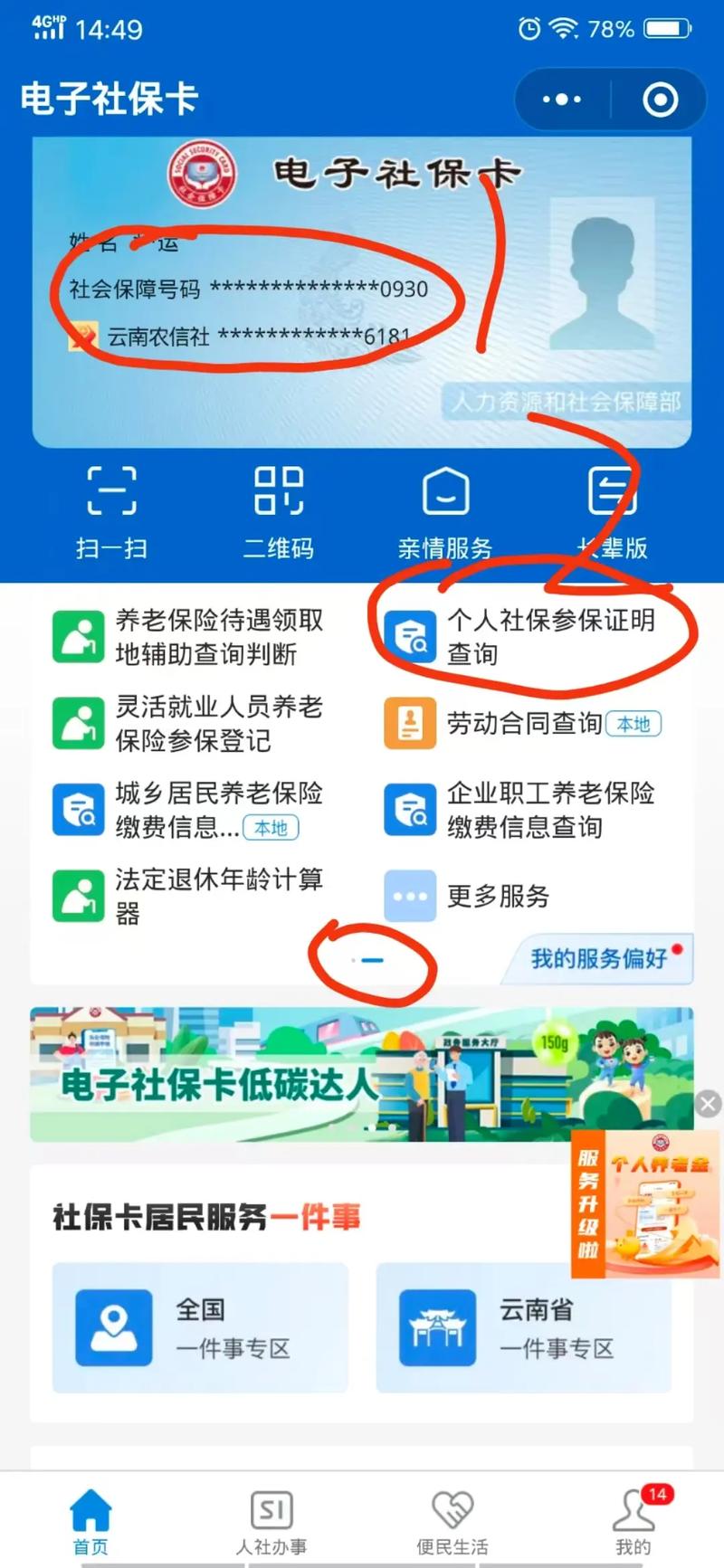Screen dimensions: 724x1568
Task: Open 养老保险待遇领取地辅助查询判断
Action: point(190,637)
